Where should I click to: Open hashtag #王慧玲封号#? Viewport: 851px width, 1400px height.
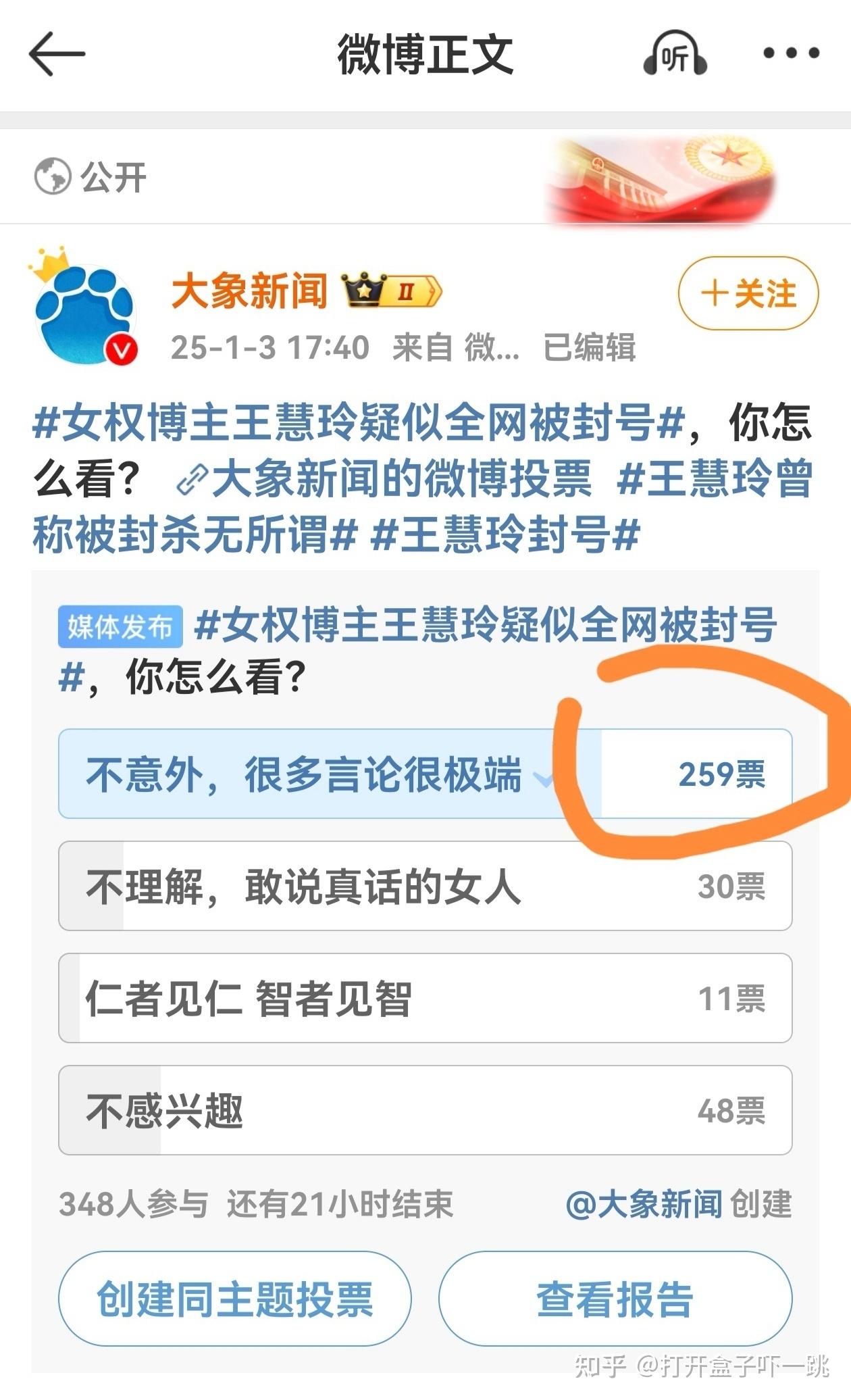[505, 534]
